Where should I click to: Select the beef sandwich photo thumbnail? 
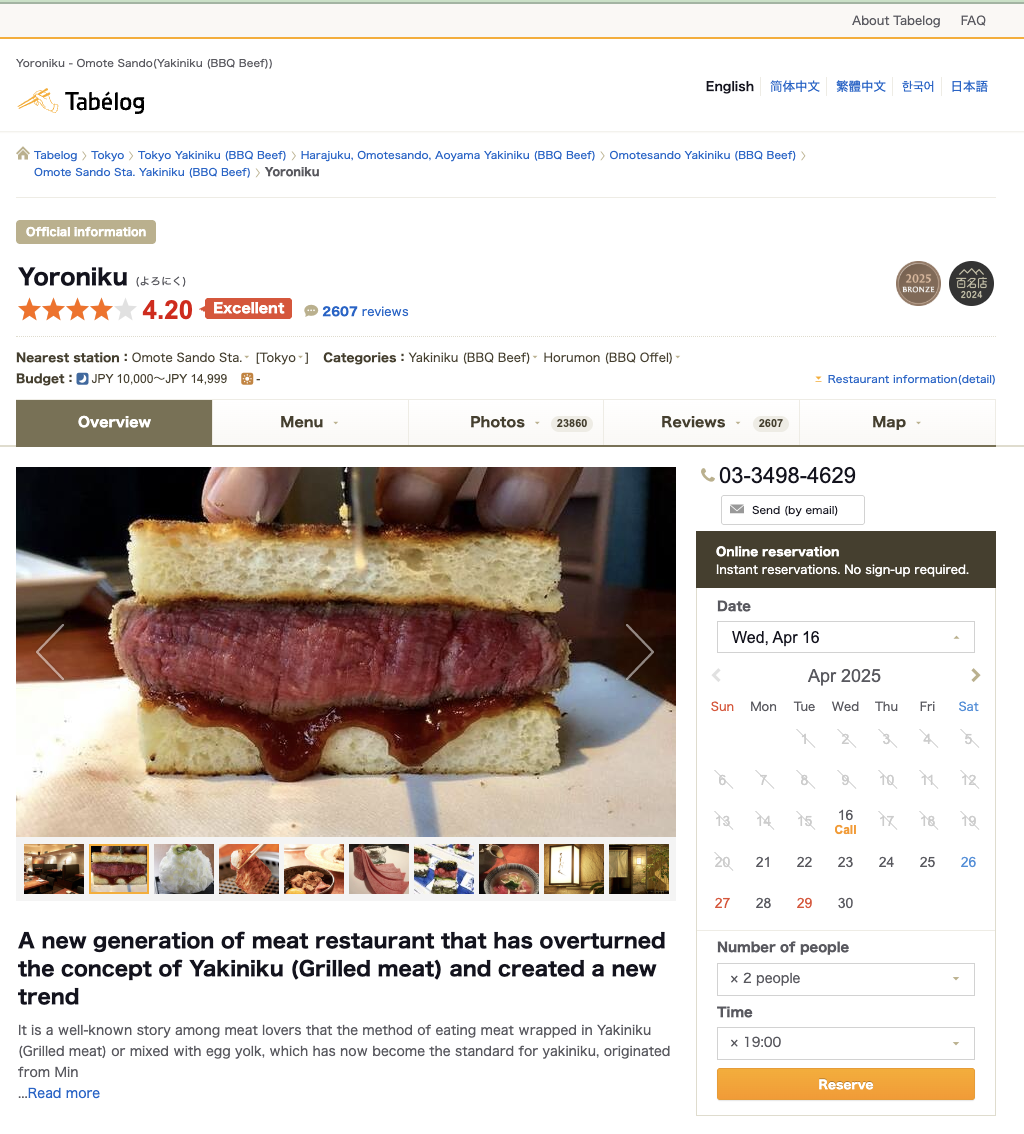coord(118,868)
